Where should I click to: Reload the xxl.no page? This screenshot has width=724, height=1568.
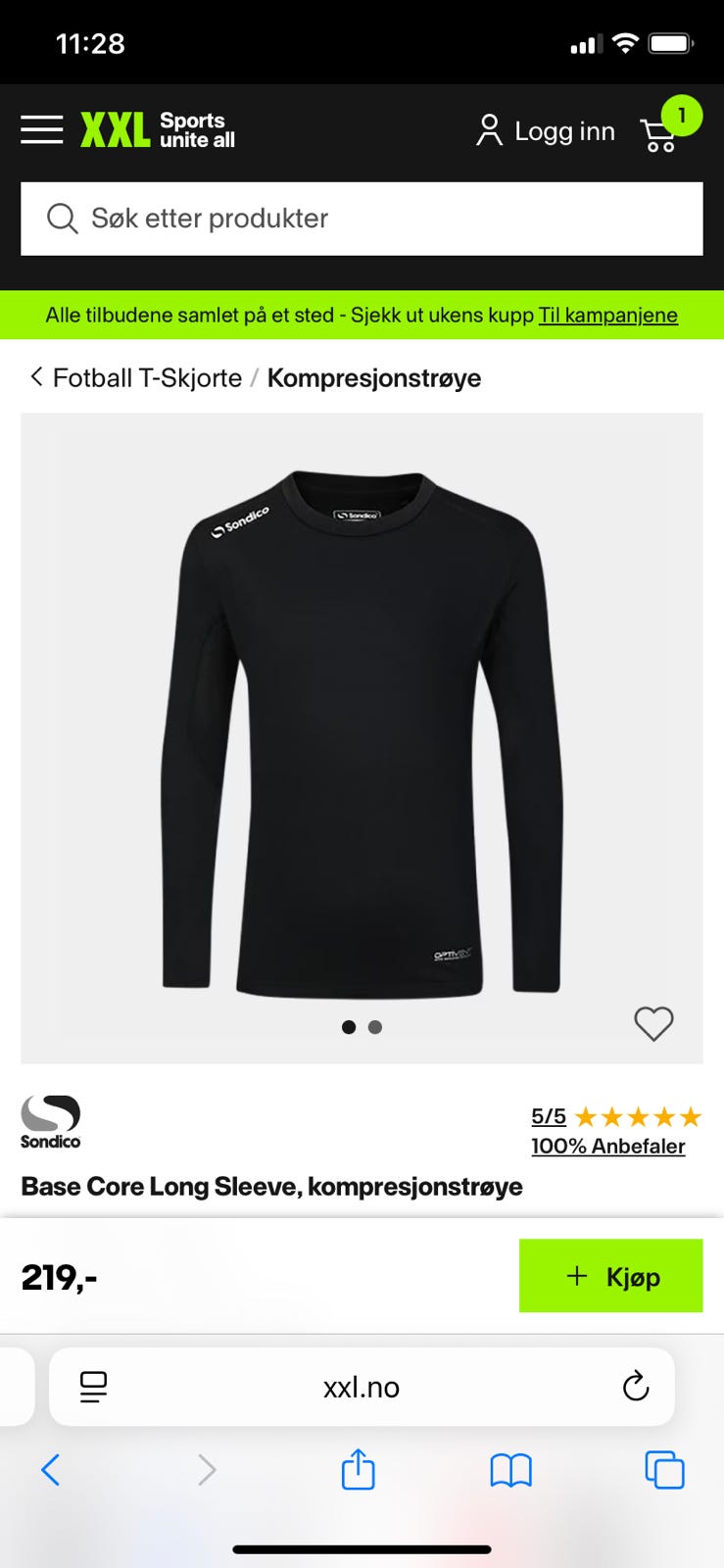[x=636, y=1387]
